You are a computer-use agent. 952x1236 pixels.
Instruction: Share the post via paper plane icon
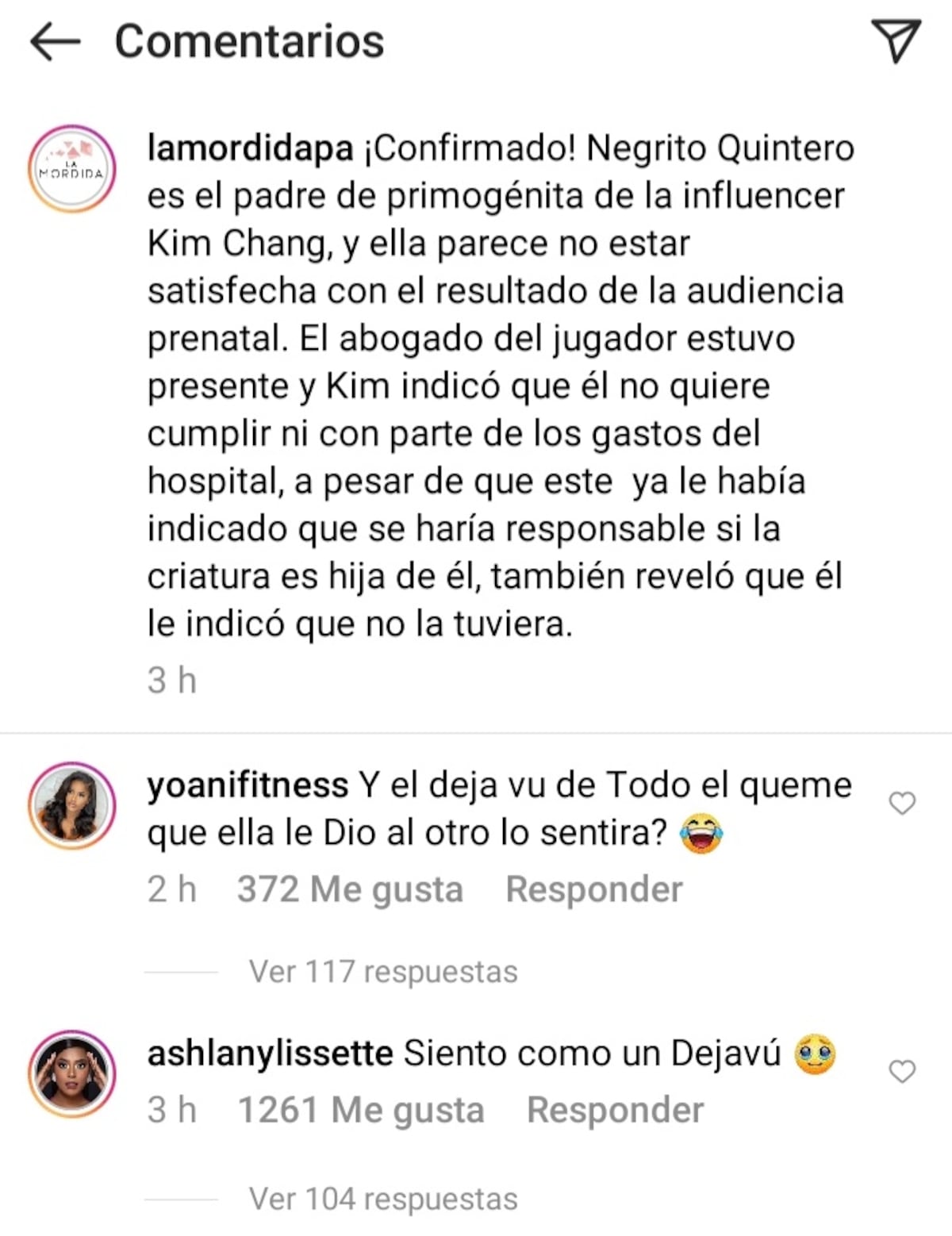896,40
